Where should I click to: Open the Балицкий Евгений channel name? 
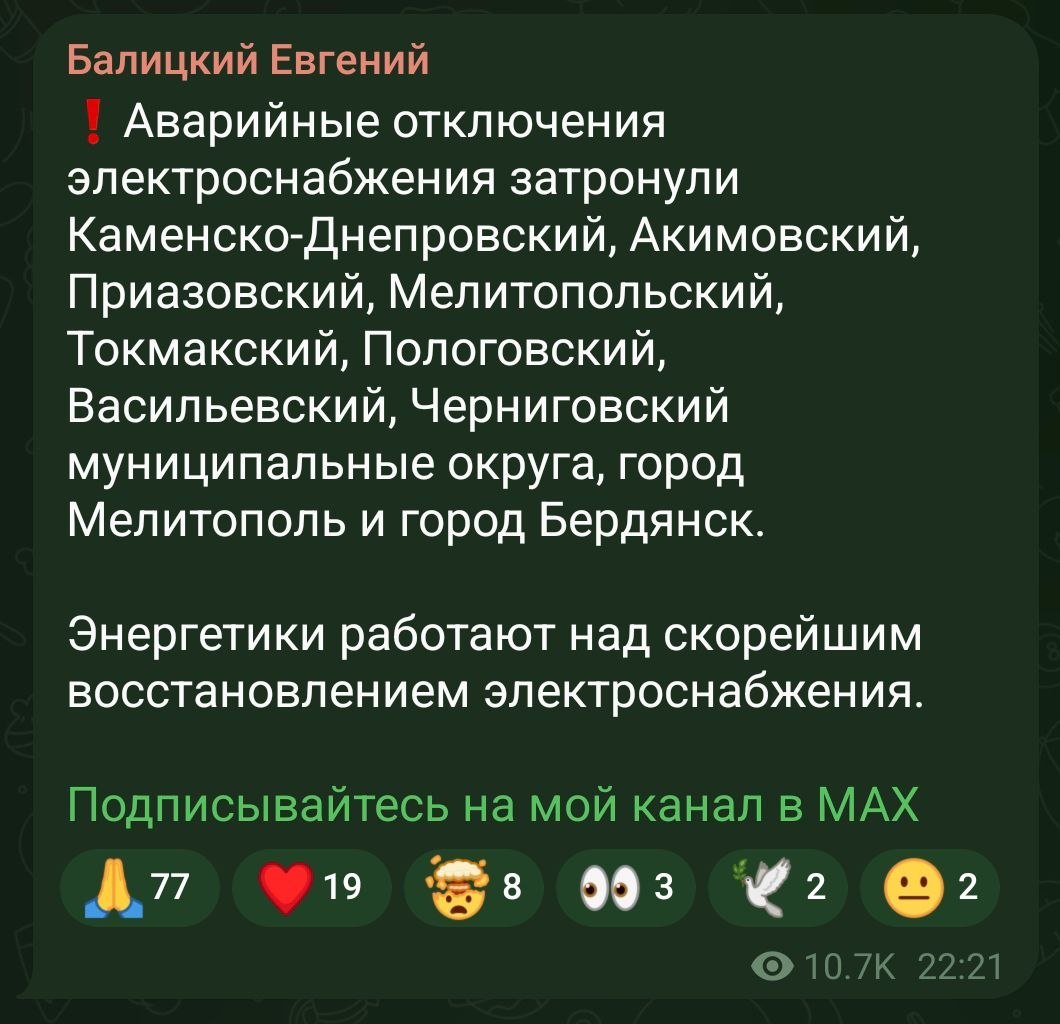(x=248, y=61)
